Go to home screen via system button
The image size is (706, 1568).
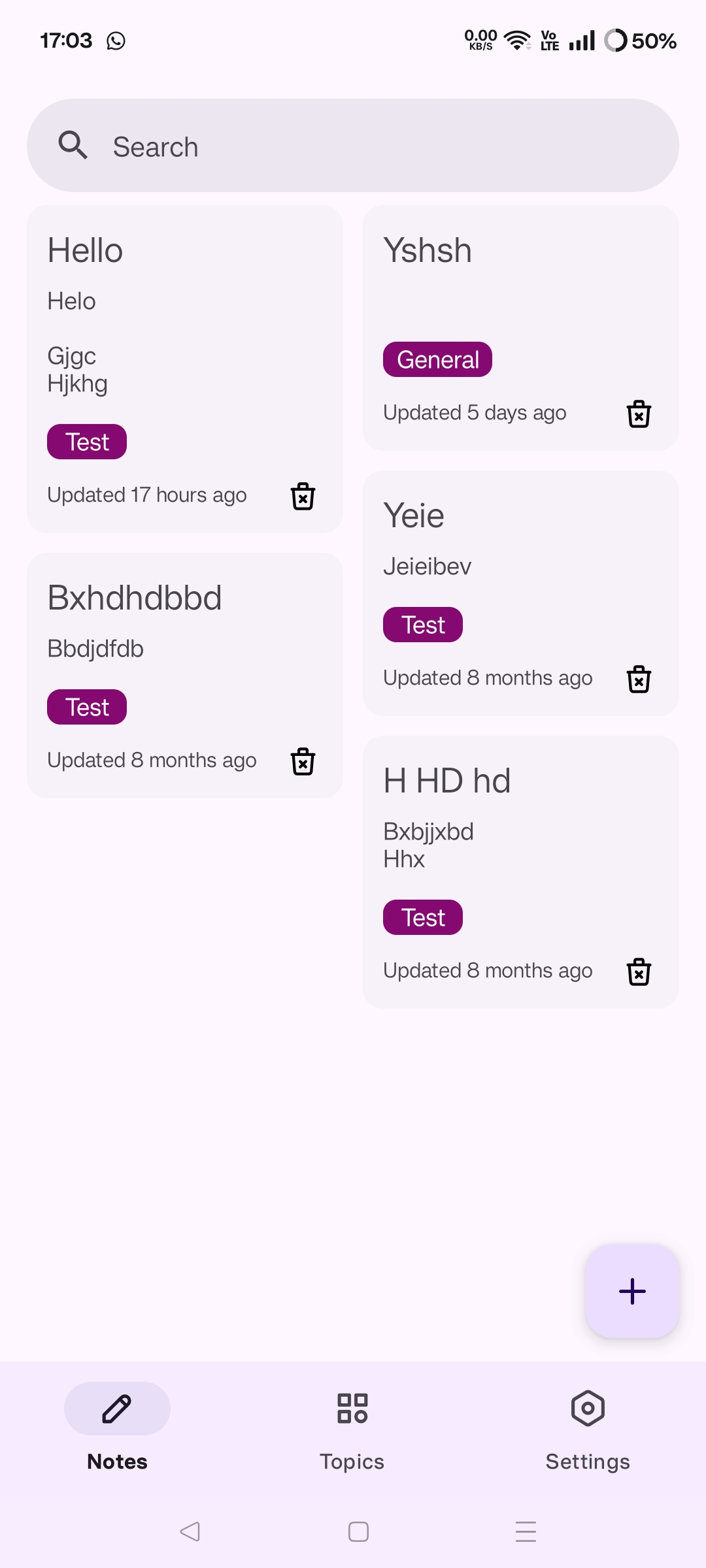pyautogui.click(x=358, y=1531)
